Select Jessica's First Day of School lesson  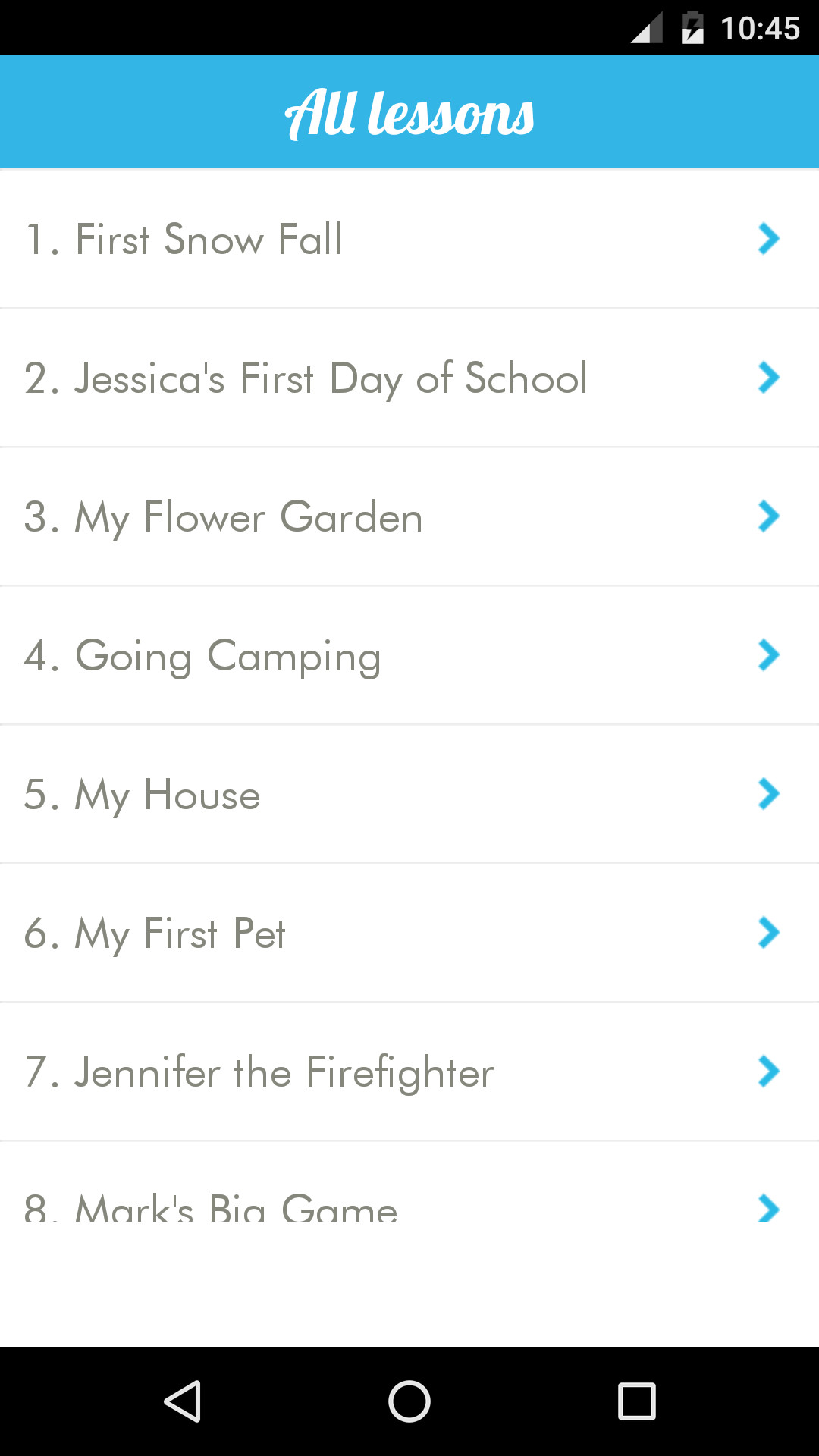[x=409, y=378]
